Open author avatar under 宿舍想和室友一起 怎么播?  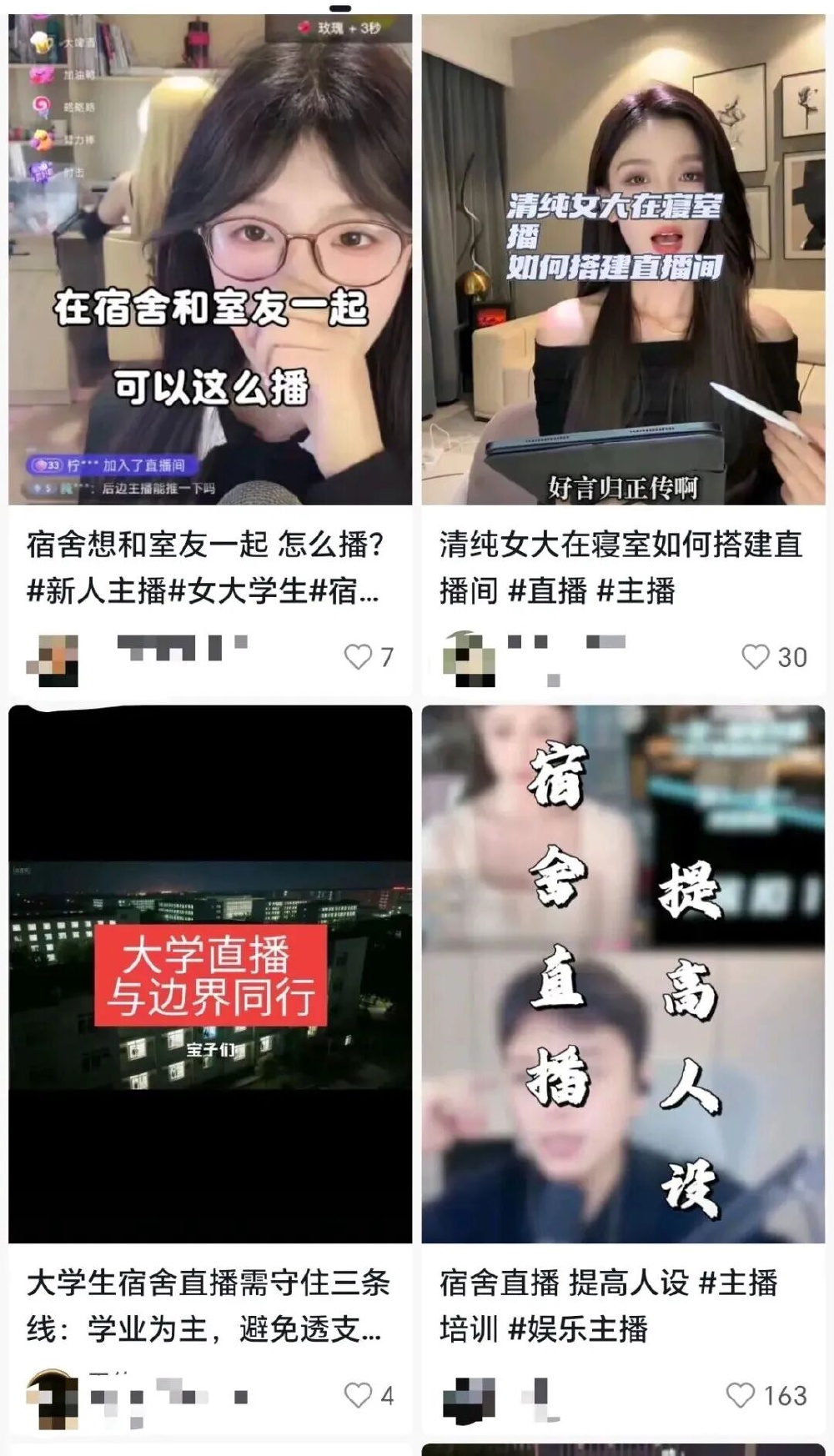tap(53, 660)
